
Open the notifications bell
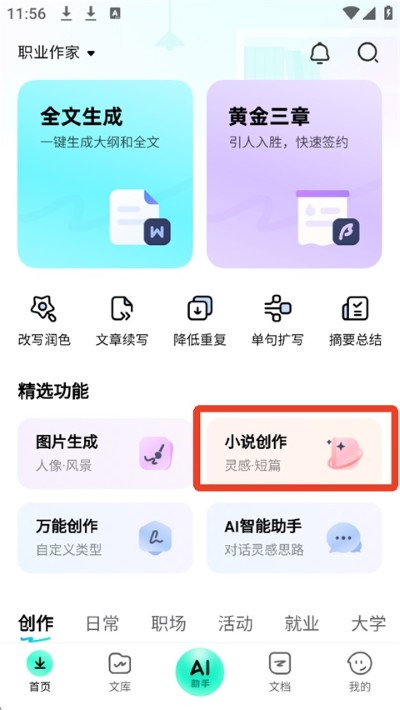320,53
